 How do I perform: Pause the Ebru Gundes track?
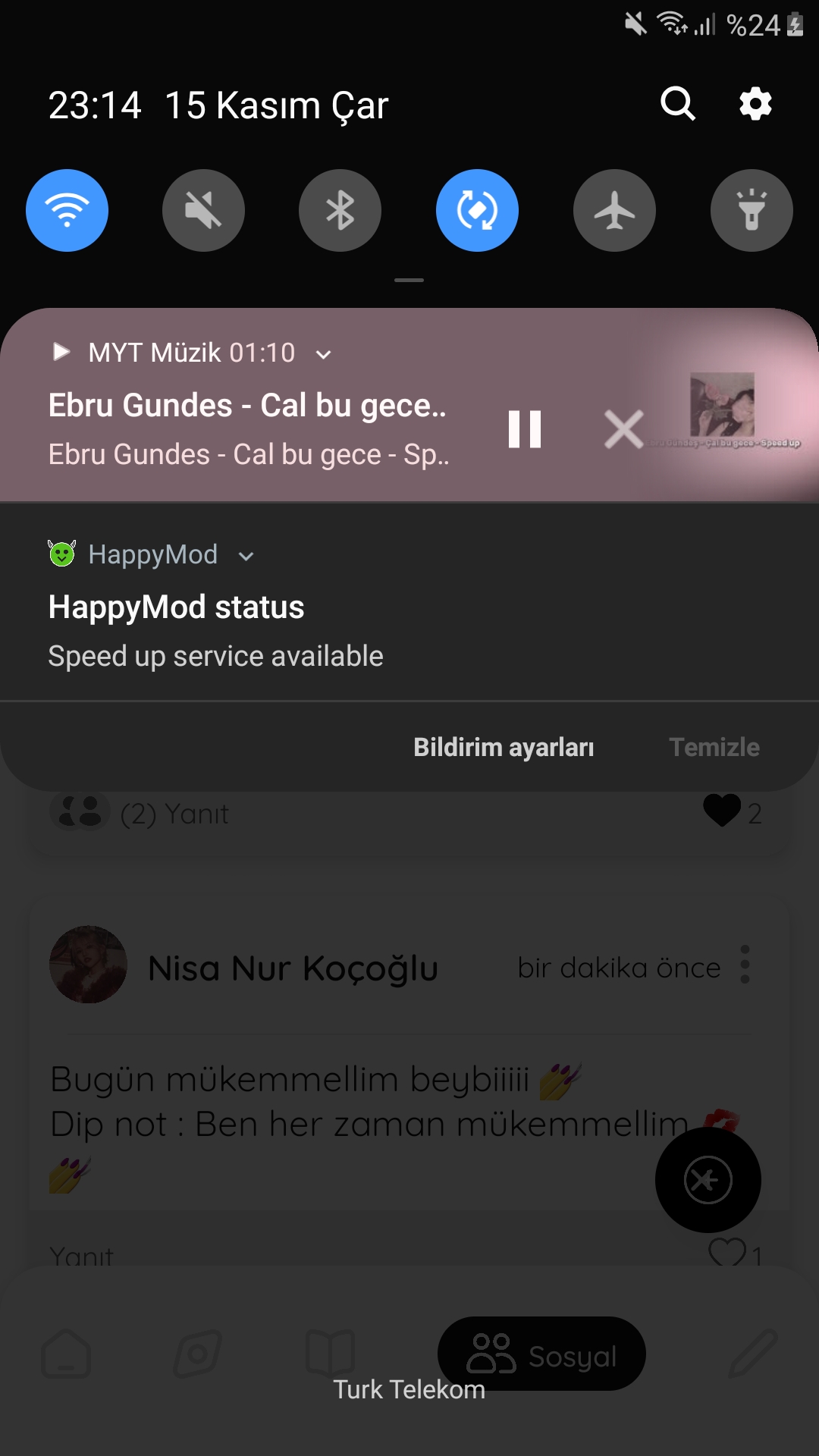525,429
